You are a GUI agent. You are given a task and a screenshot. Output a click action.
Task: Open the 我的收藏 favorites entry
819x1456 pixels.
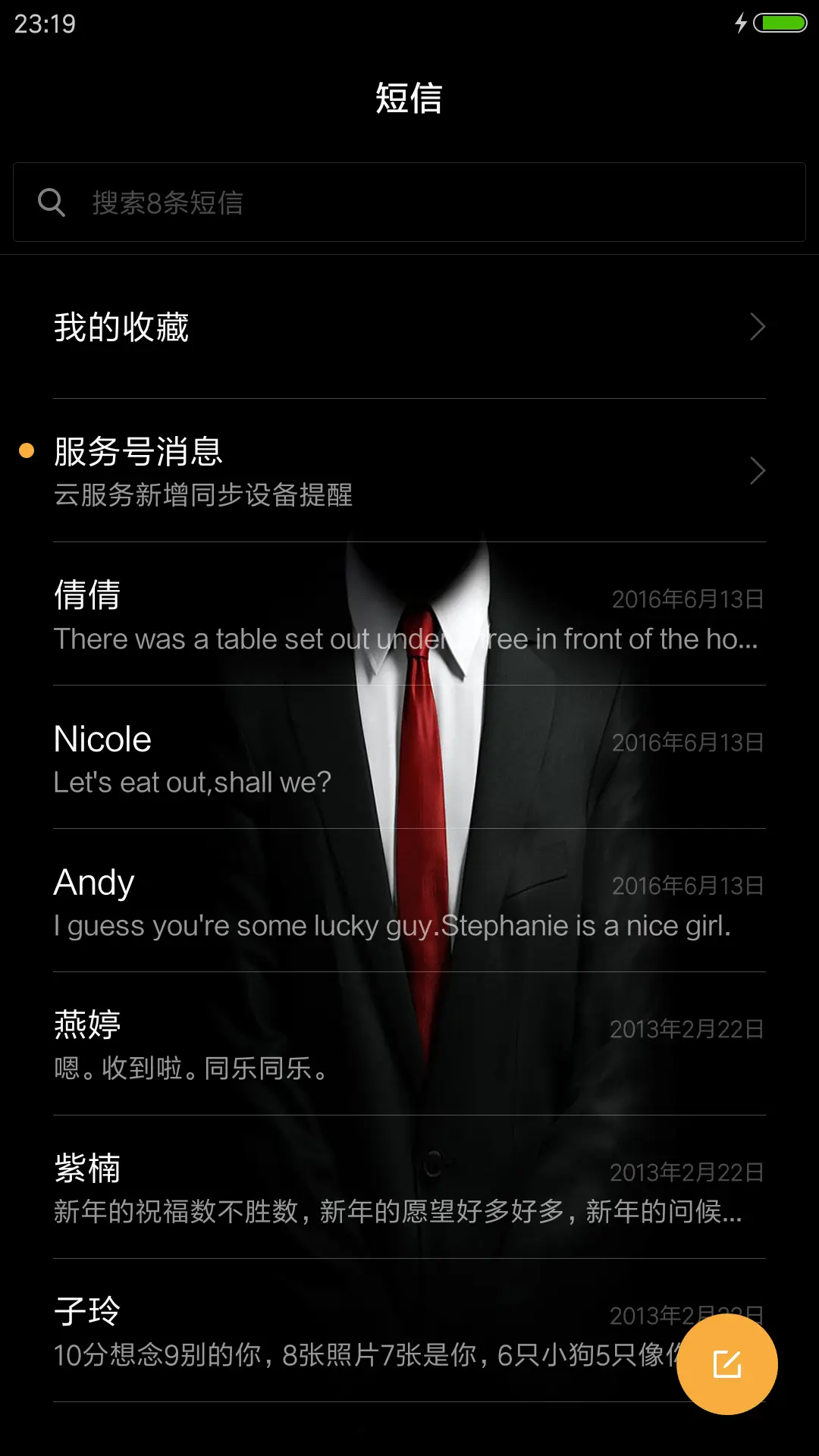(303, 326)
